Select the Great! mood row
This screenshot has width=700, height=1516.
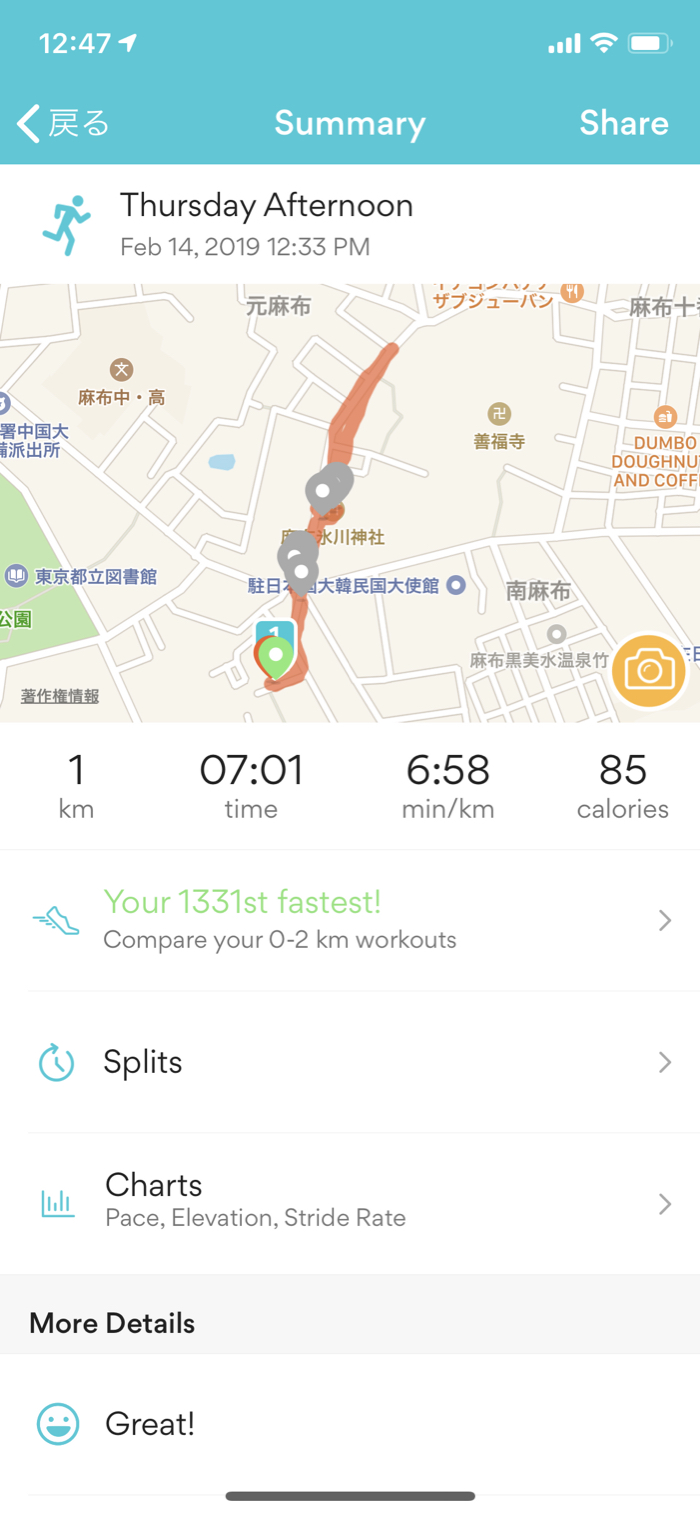(350, 1424)
